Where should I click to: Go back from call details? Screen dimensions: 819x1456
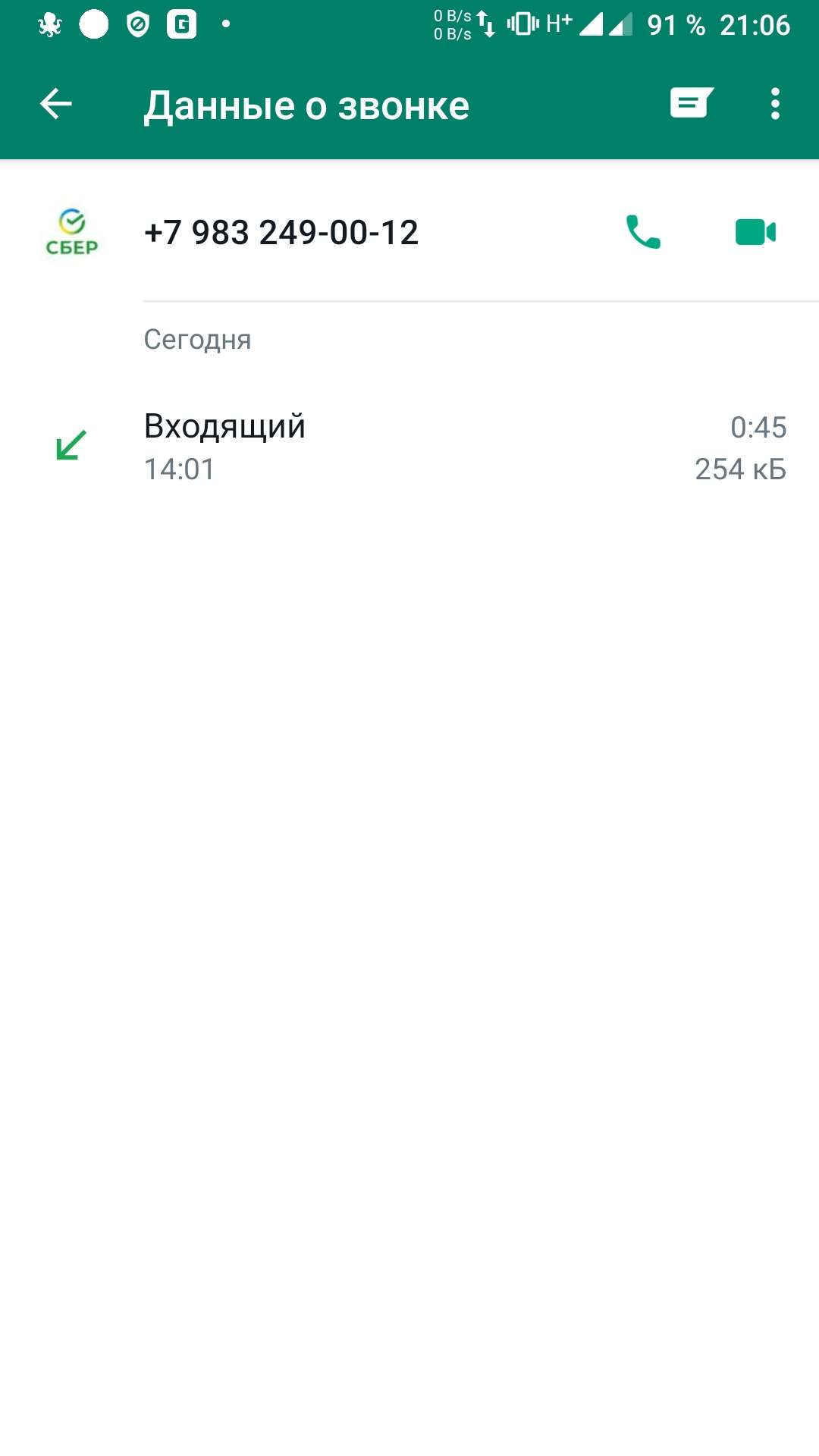pyautogui.click(x=55, y=104)
